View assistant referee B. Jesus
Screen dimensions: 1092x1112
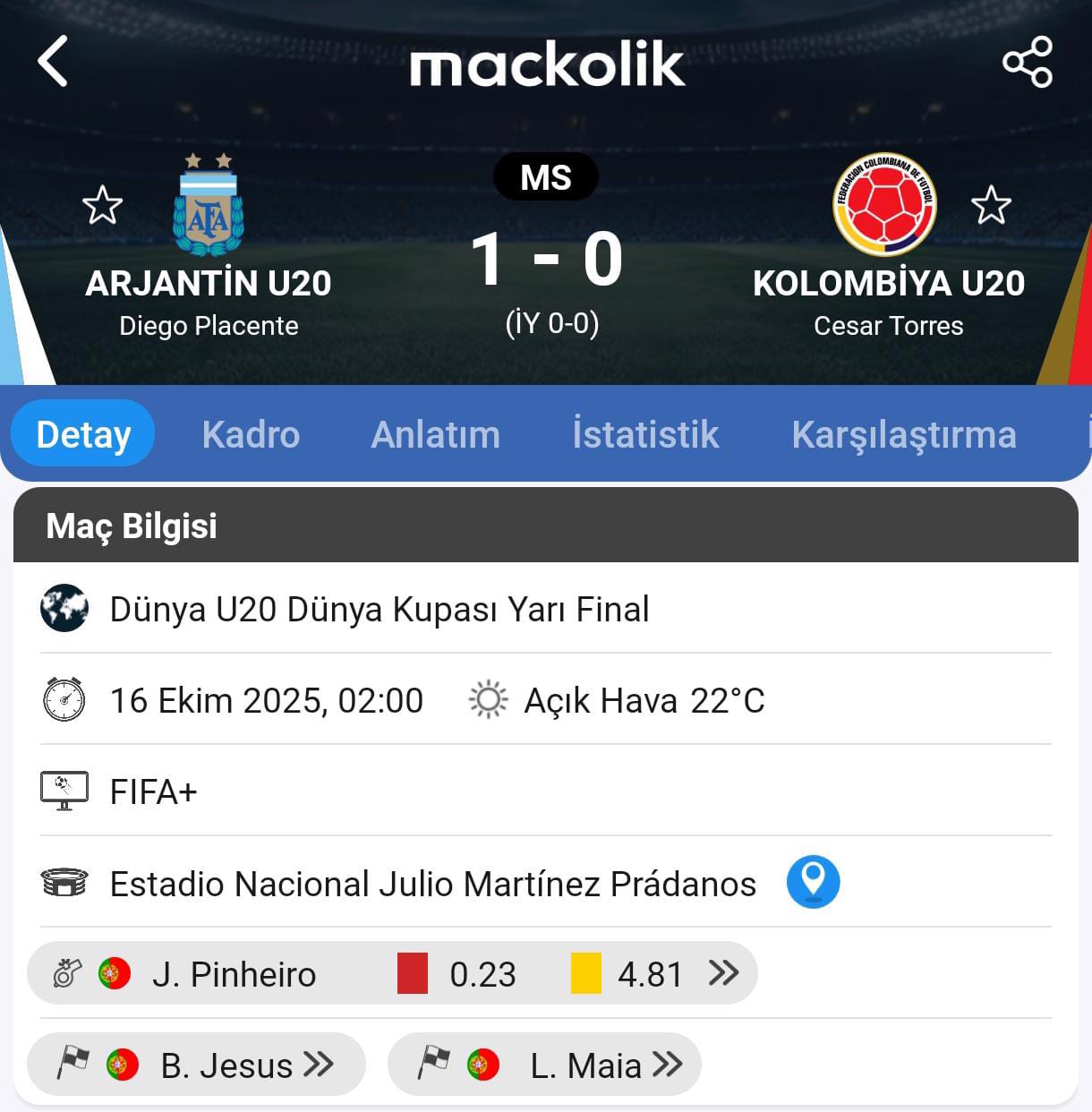click(197, 1065)
